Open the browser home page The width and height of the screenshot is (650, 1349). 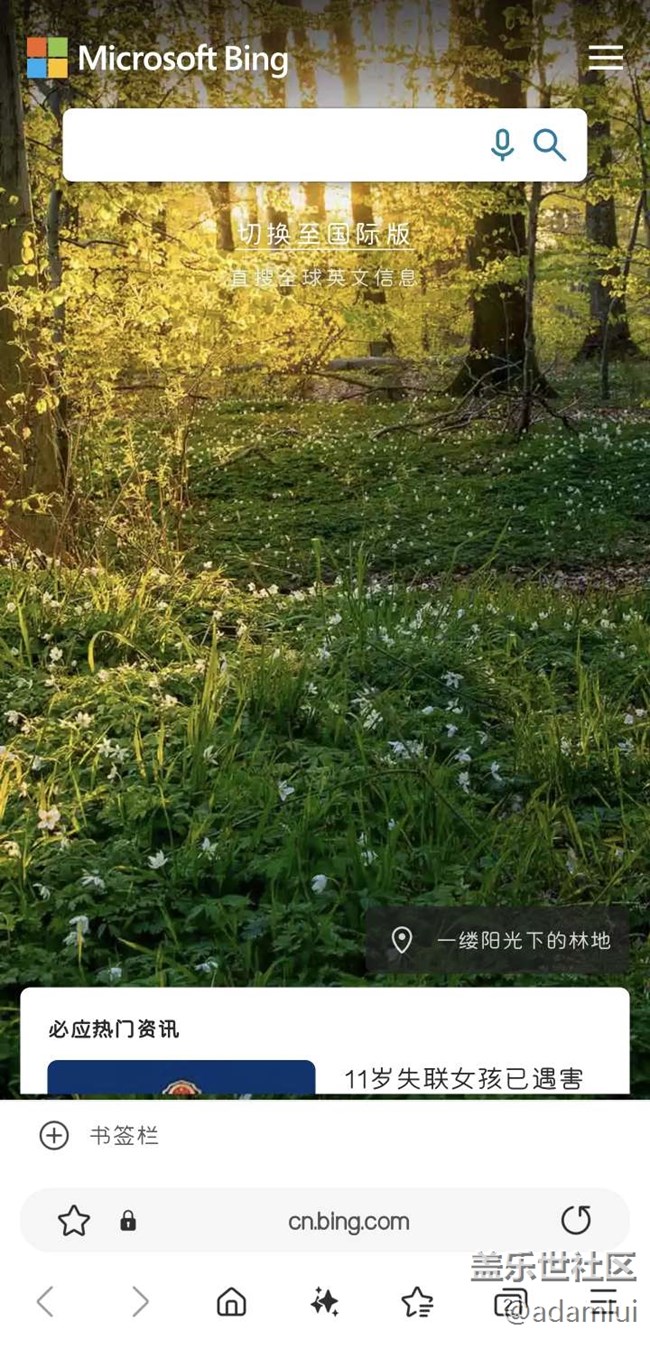pyautogui.click(x=231, y=1301)
